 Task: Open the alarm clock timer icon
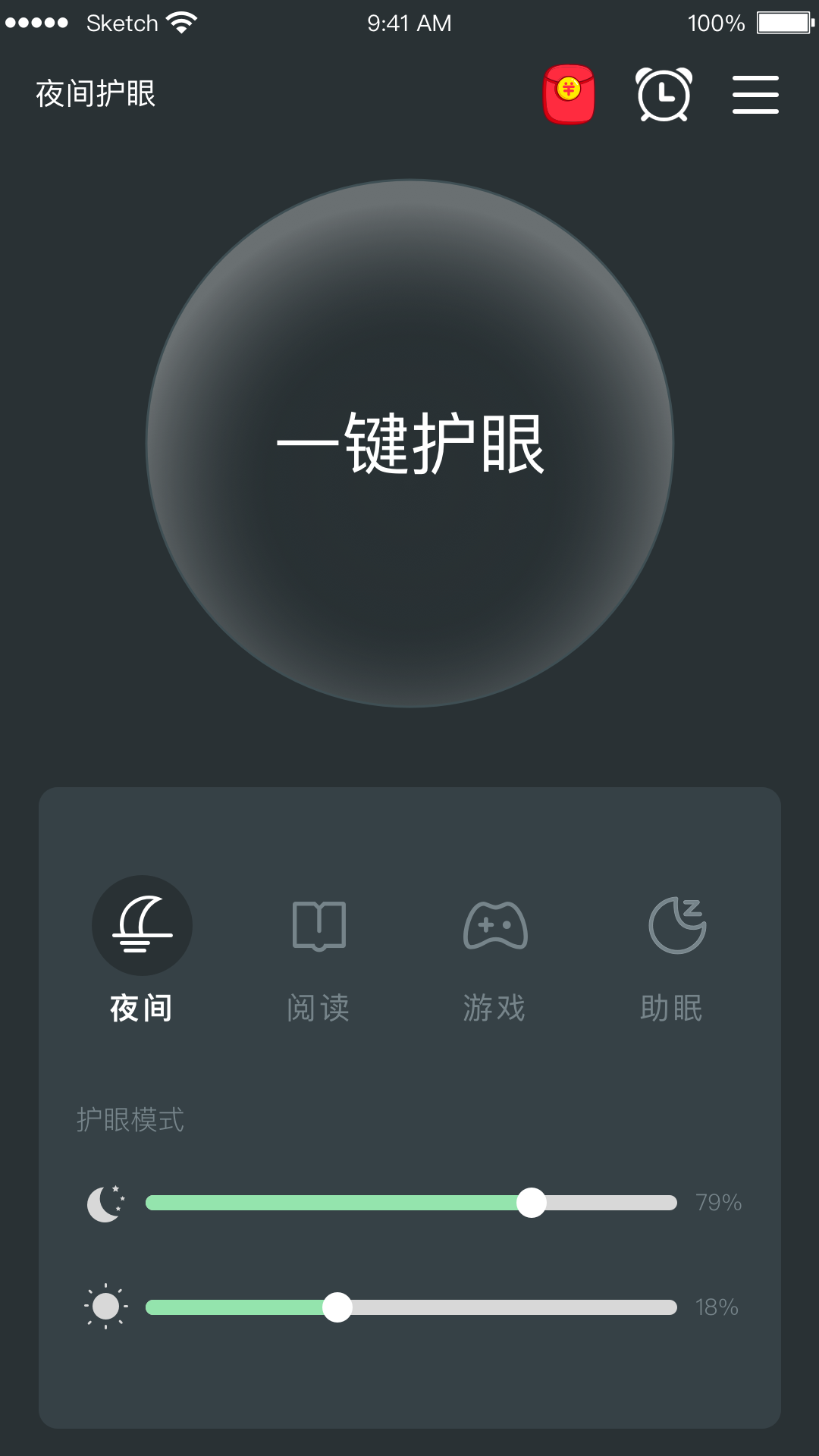point(662,95)
